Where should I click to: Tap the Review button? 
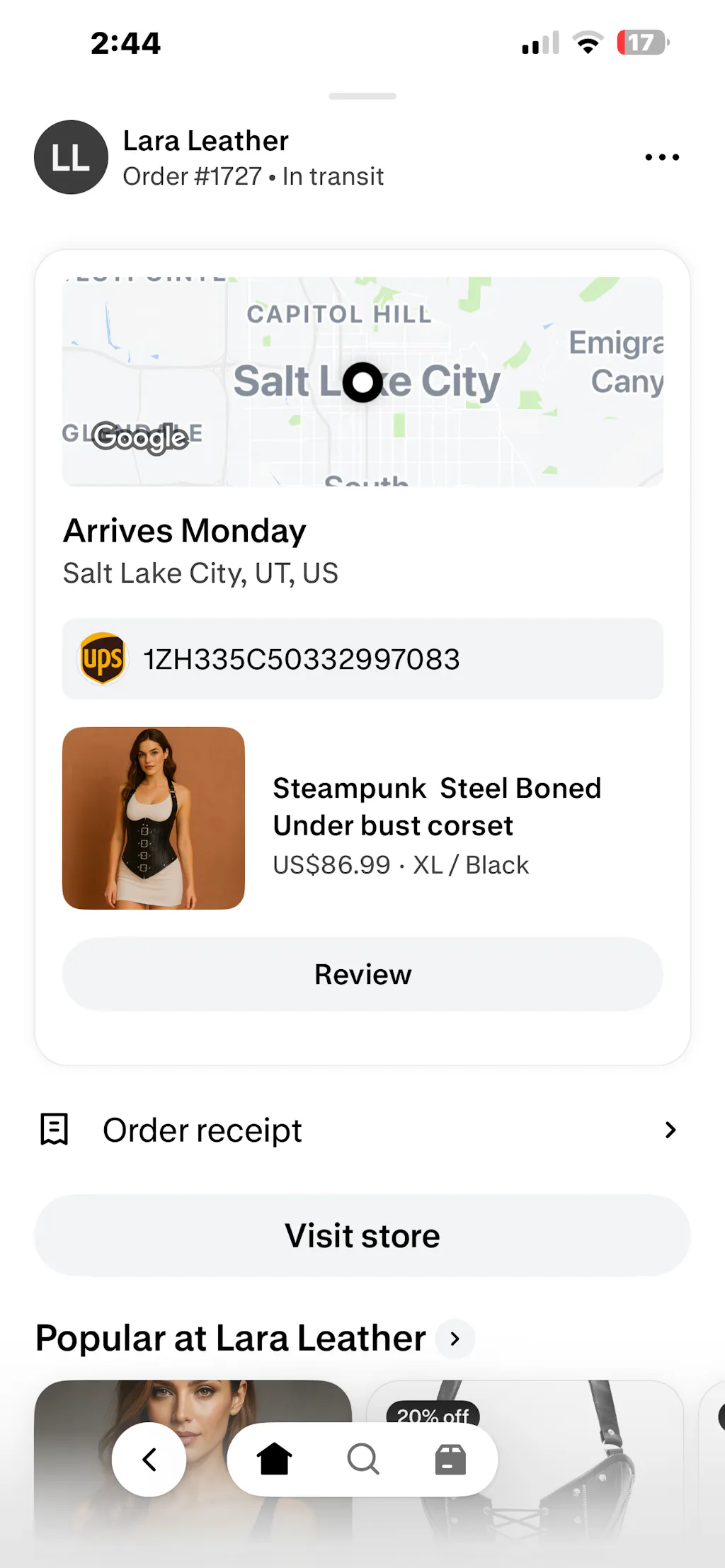click(362, 975)
